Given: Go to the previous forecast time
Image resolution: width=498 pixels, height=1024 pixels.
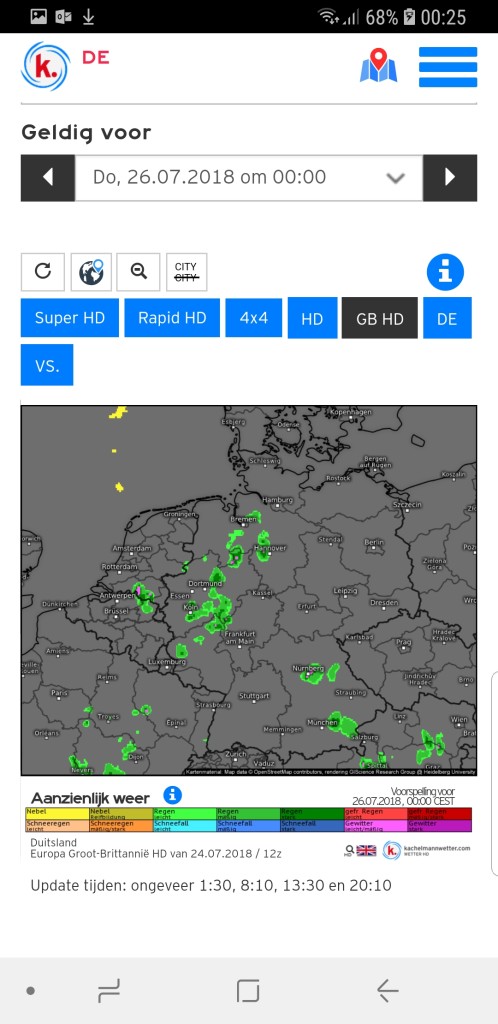Looking at the screenshot, I should [x=48, y=178].
